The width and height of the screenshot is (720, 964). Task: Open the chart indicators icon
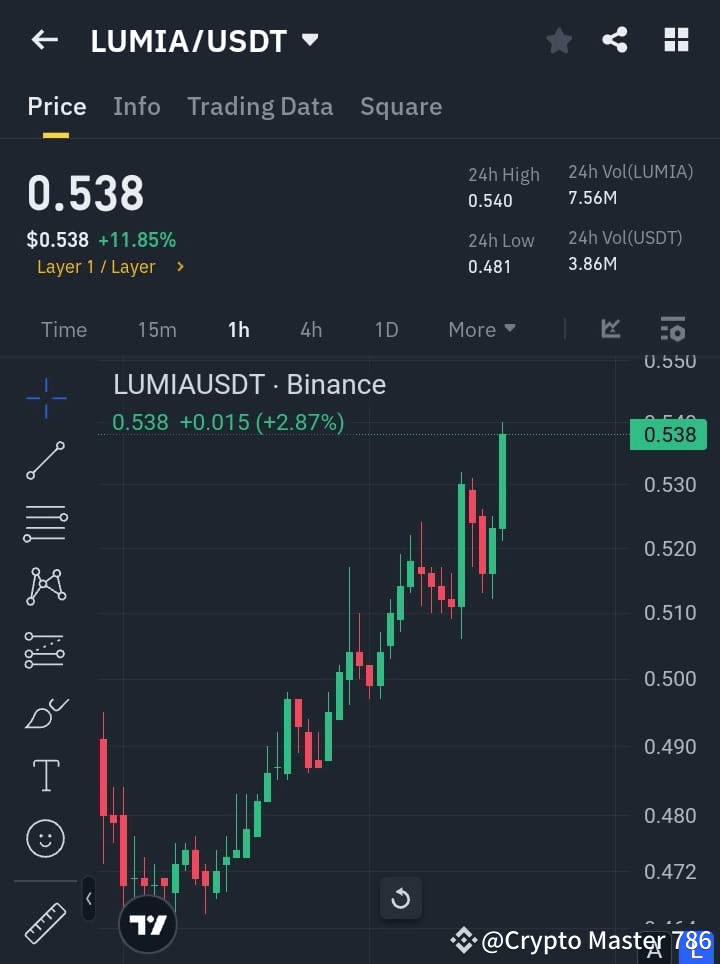(672, 329)
